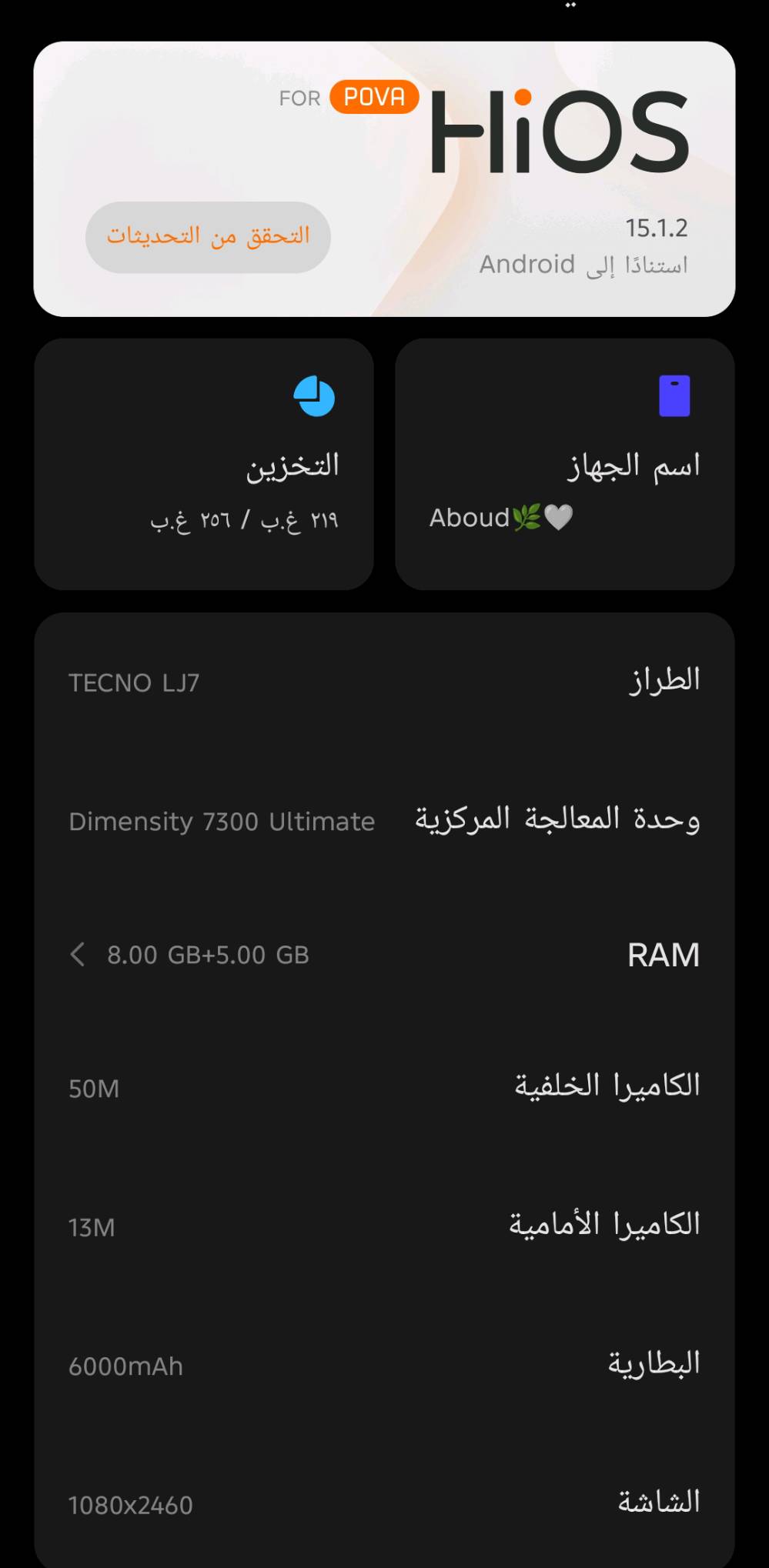The height and width of the screenshot is (1568, 769).
Task: Expand the RAM 8.00 GB+5.00 GB details
Action: (x=207, y=955)
